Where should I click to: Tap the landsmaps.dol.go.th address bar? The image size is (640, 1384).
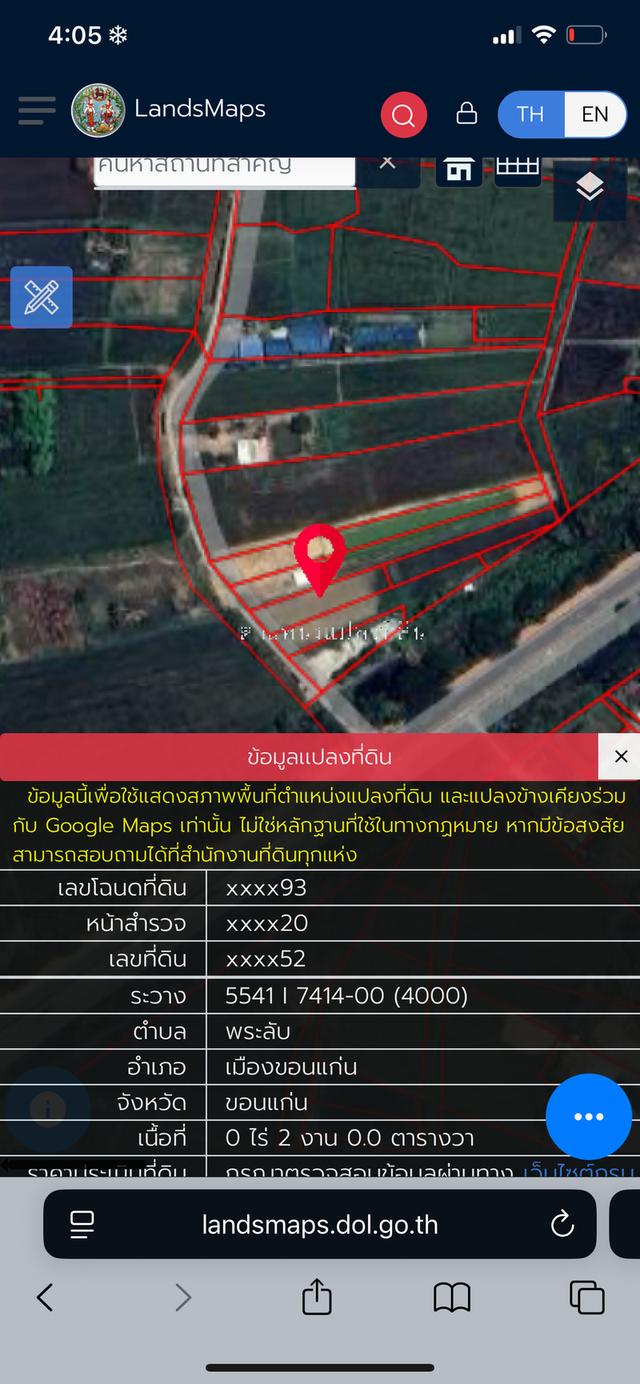(x=320, y=1224)
